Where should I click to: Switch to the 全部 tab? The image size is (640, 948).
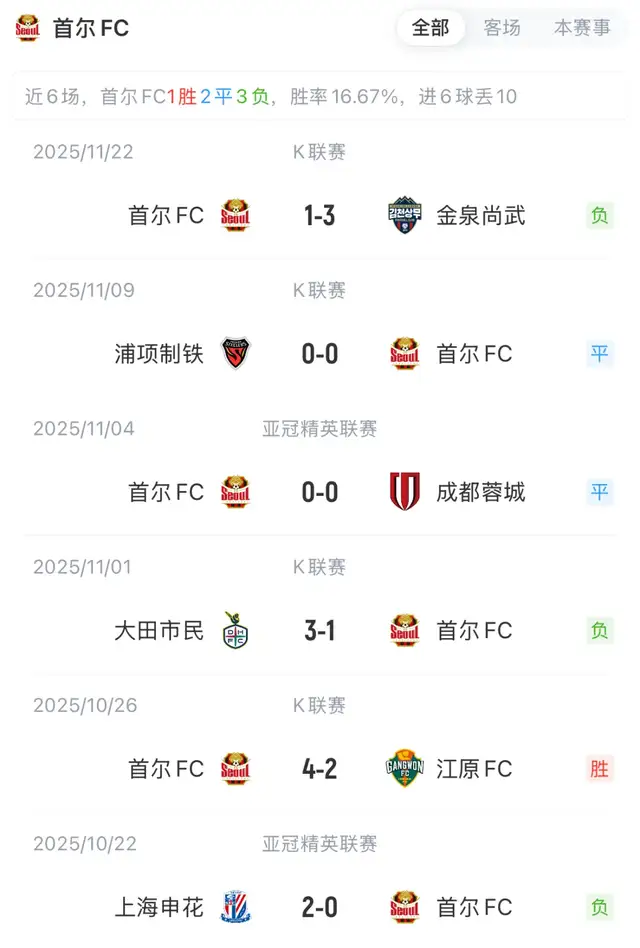tap(431, 28)
